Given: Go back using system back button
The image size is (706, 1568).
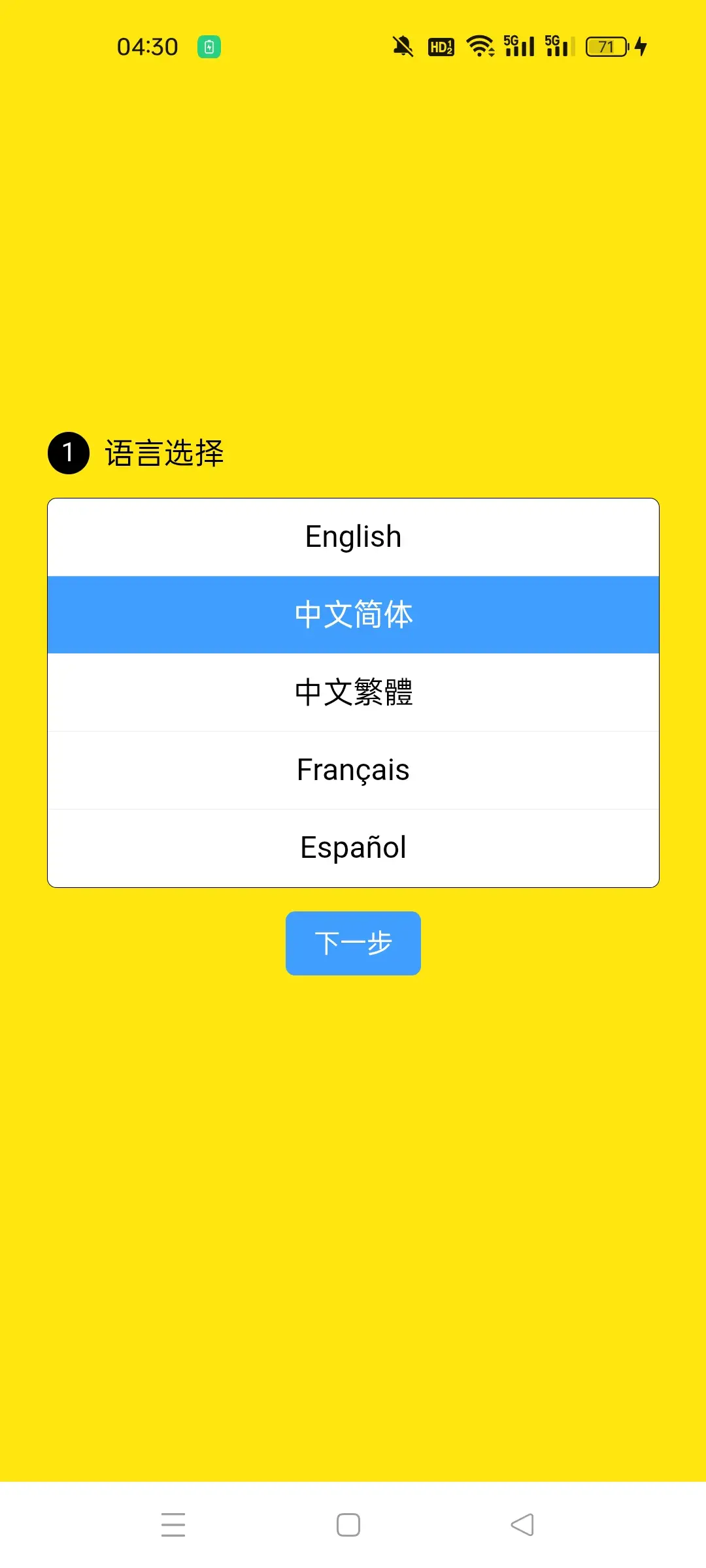Looking at the screenshot, I should click(x=522, y=1525).
